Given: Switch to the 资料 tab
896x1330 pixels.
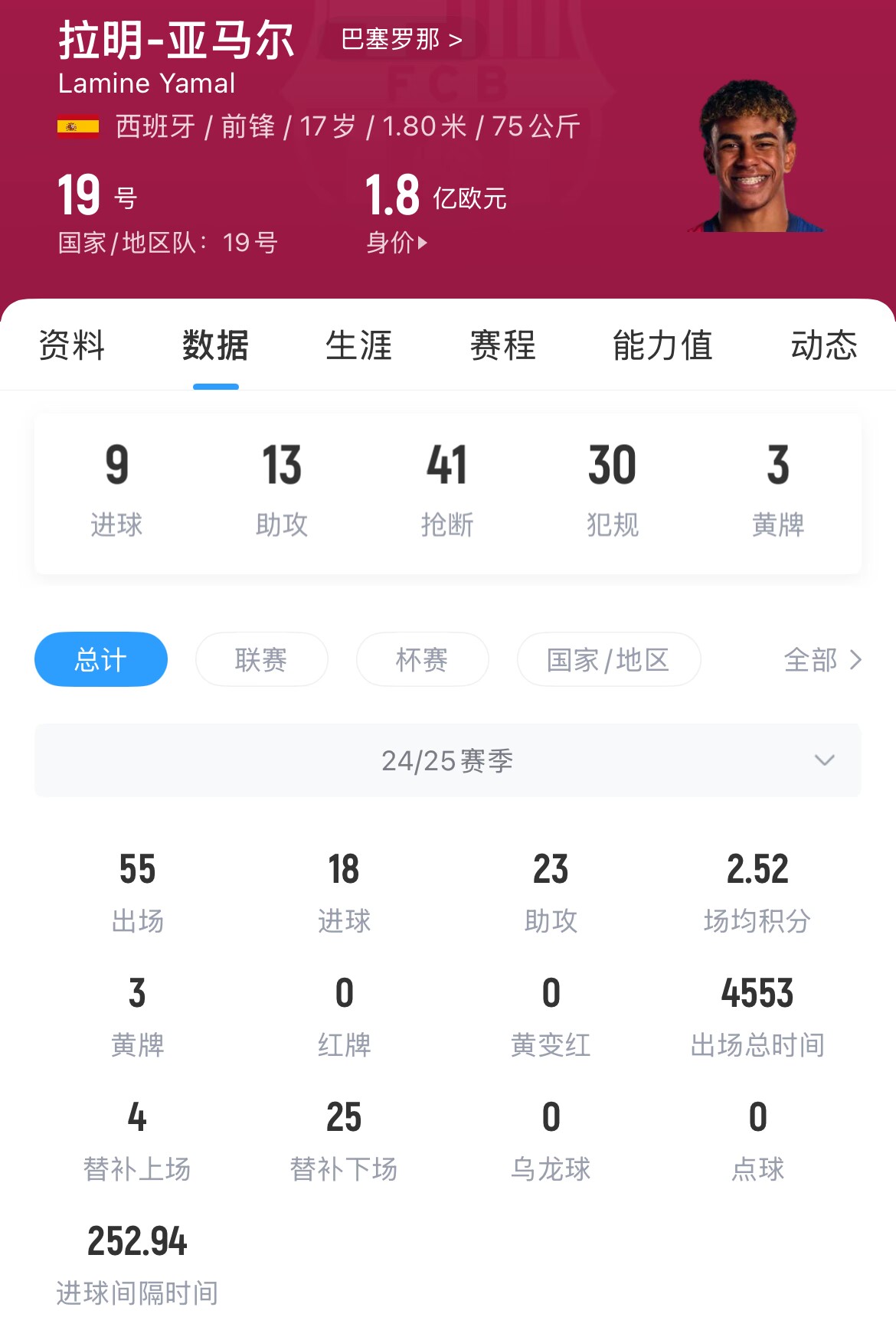Looking at the screenshot, I should 71,345.
